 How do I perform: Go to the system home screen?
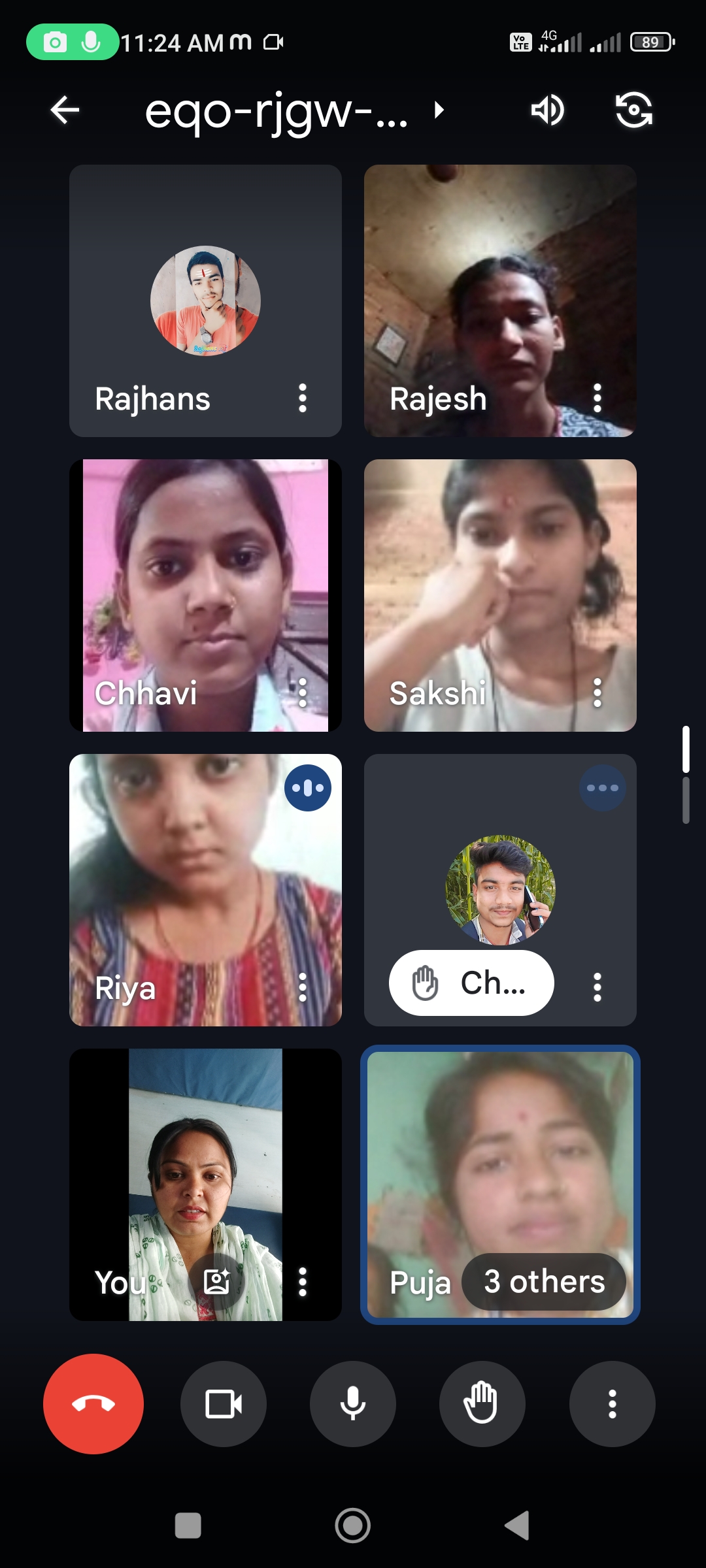[353, 1526]
